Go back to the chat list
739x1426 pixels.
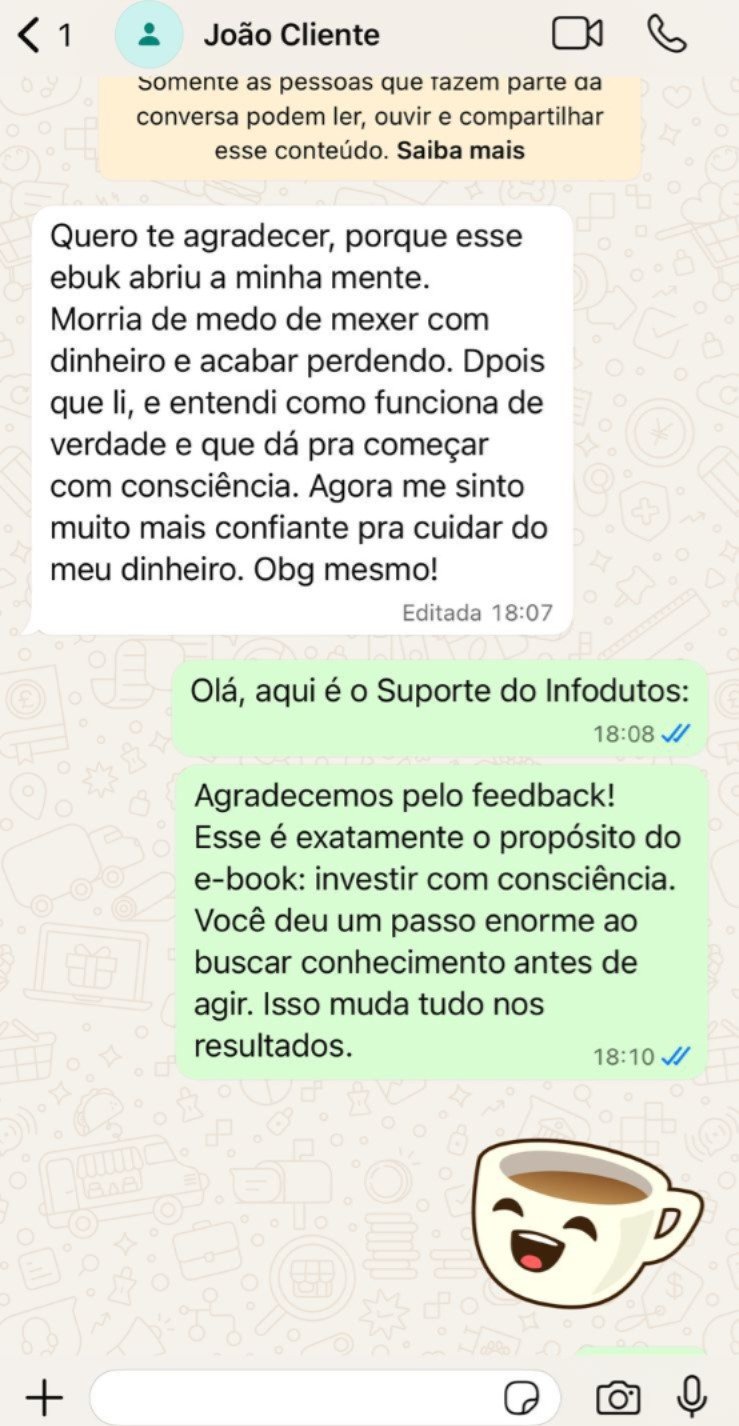[x=32, y=36]
